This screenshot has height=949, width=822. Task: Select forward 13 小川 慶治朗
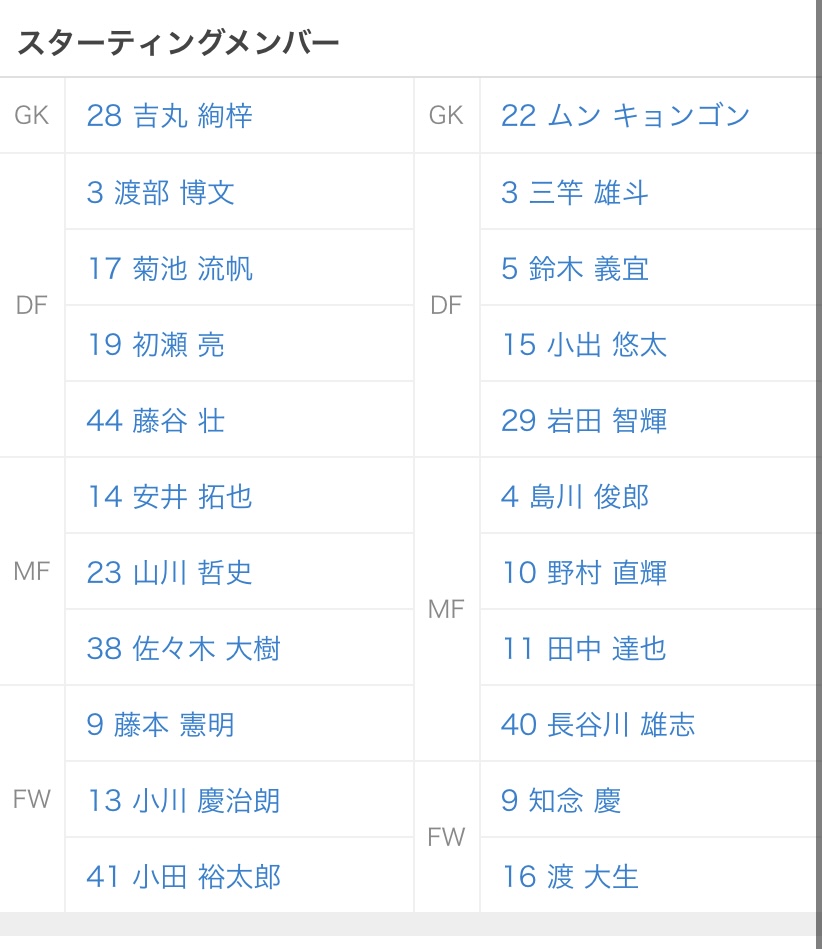183,800
